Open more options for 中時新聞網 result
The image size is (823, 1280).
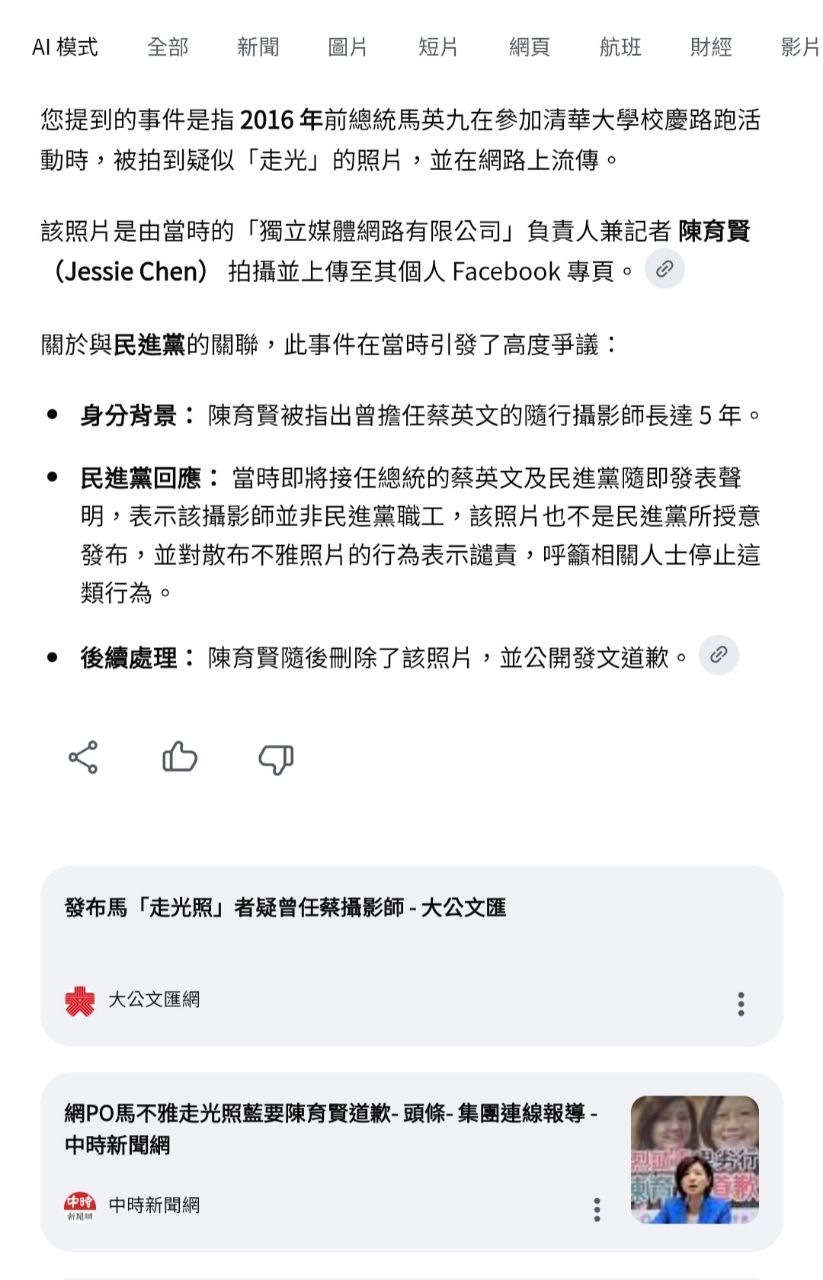click(x=597, y=1209)
